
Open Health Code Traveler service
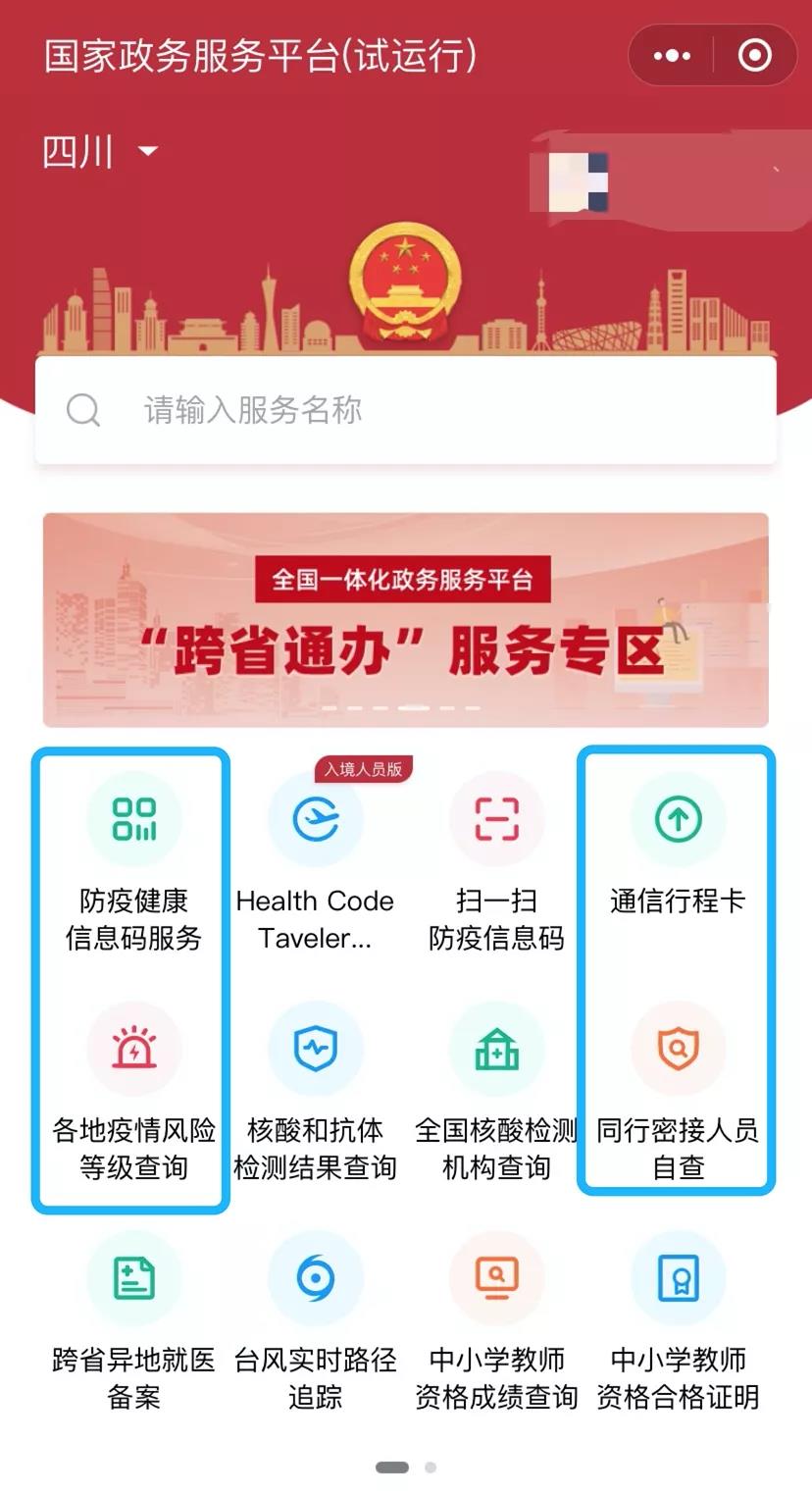(315, 863)
